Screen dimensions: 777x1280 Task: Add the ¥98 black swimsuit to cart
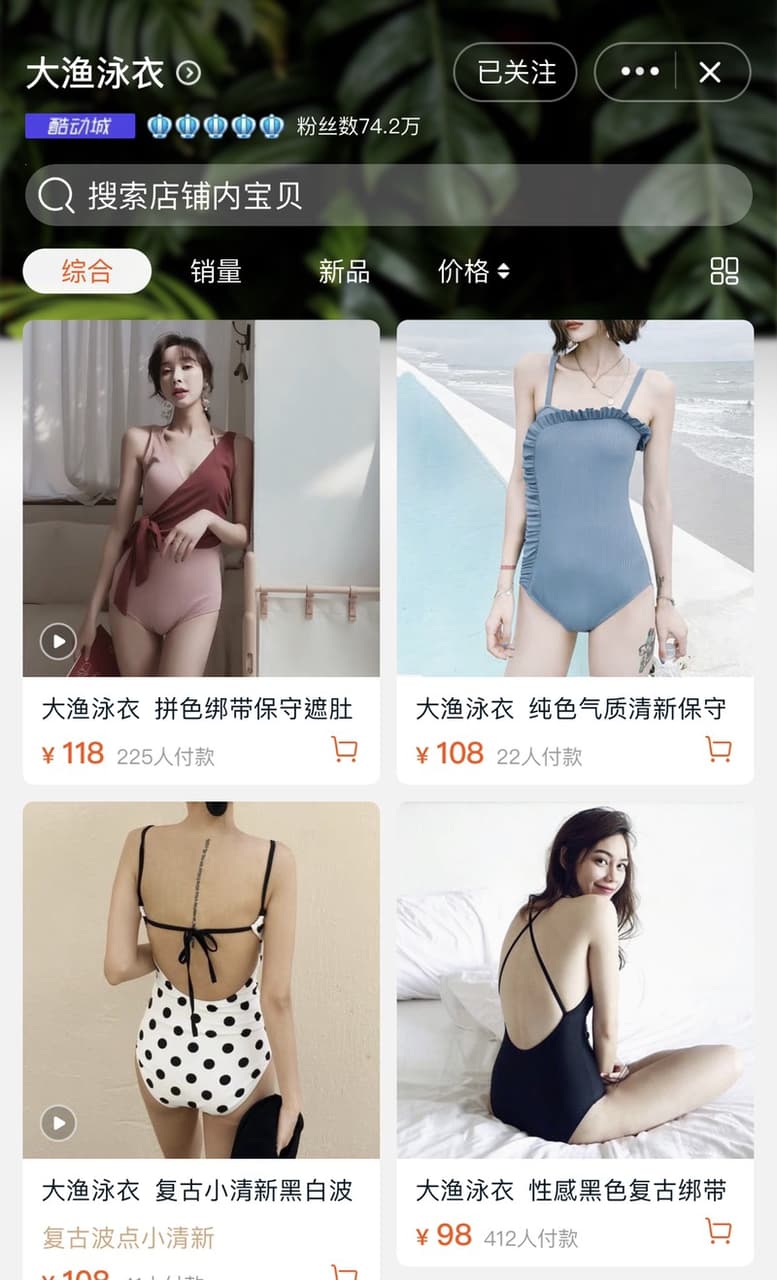[x=718, y=1231]
